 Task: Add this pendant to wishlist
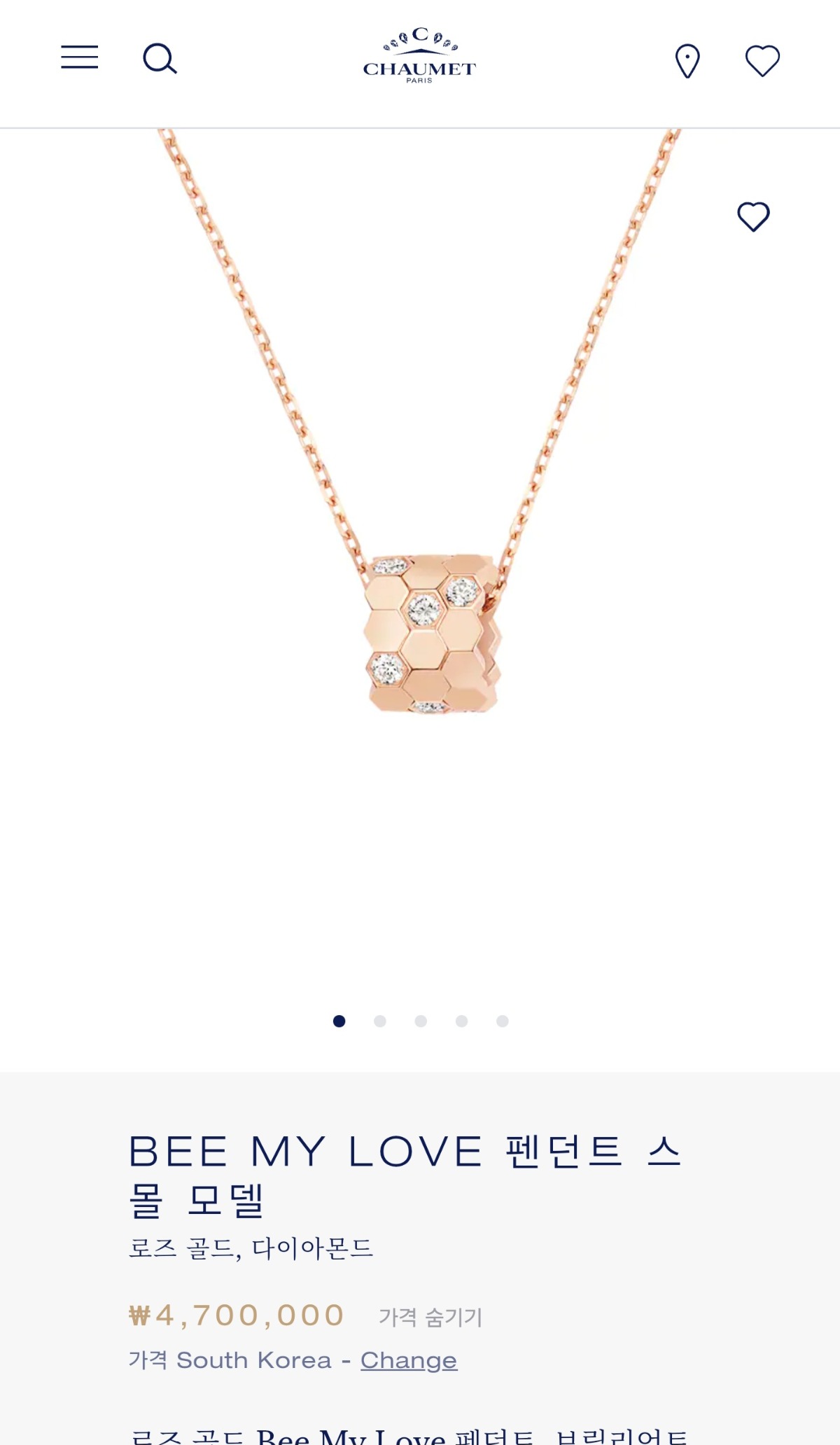point(753,216)
